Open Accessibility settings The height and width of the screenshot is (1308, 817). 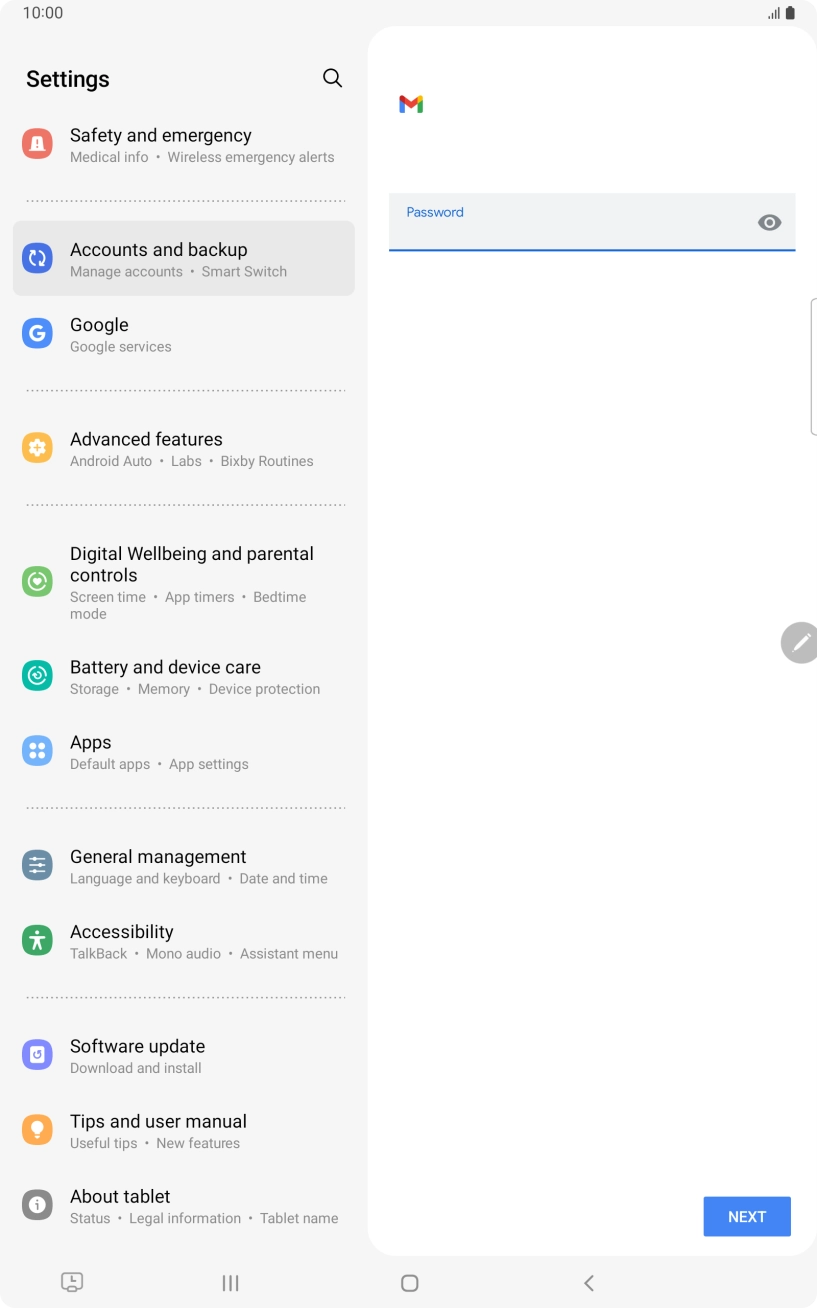(x=184, y=941)
